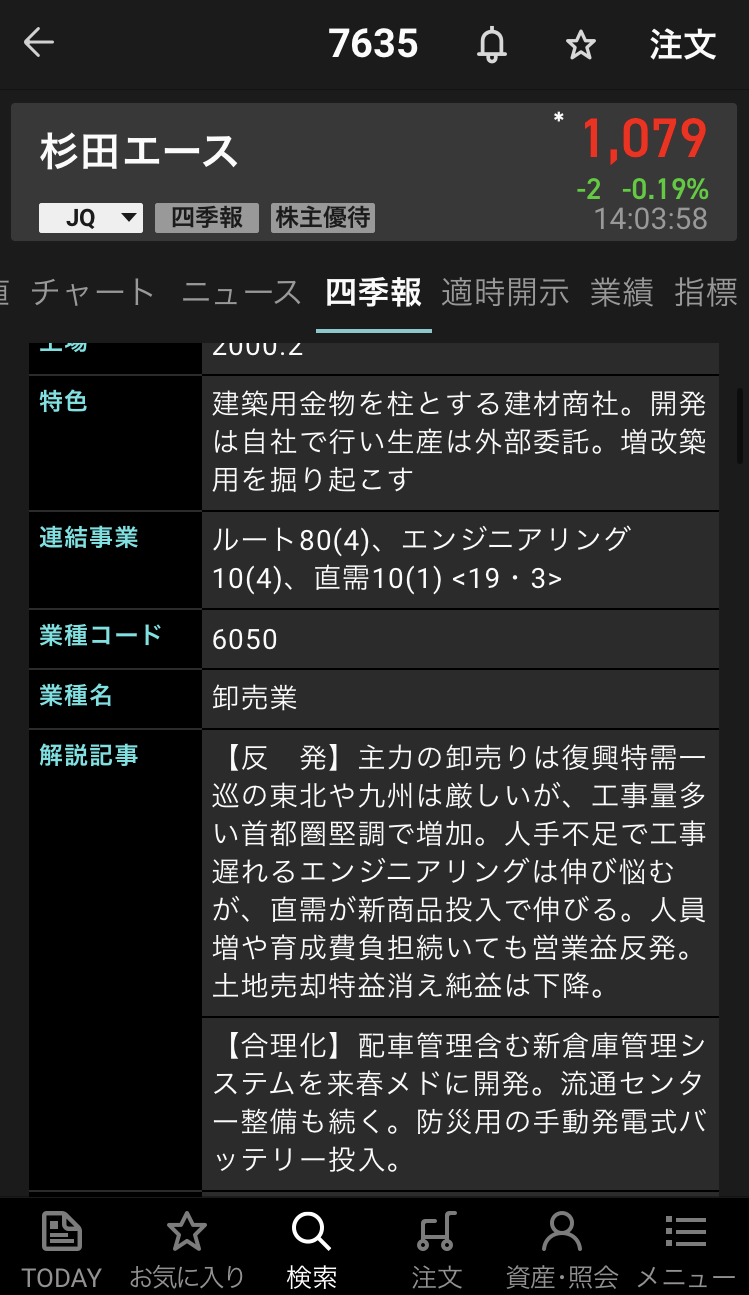Tap the 株主優待 chip

[322, 218]
